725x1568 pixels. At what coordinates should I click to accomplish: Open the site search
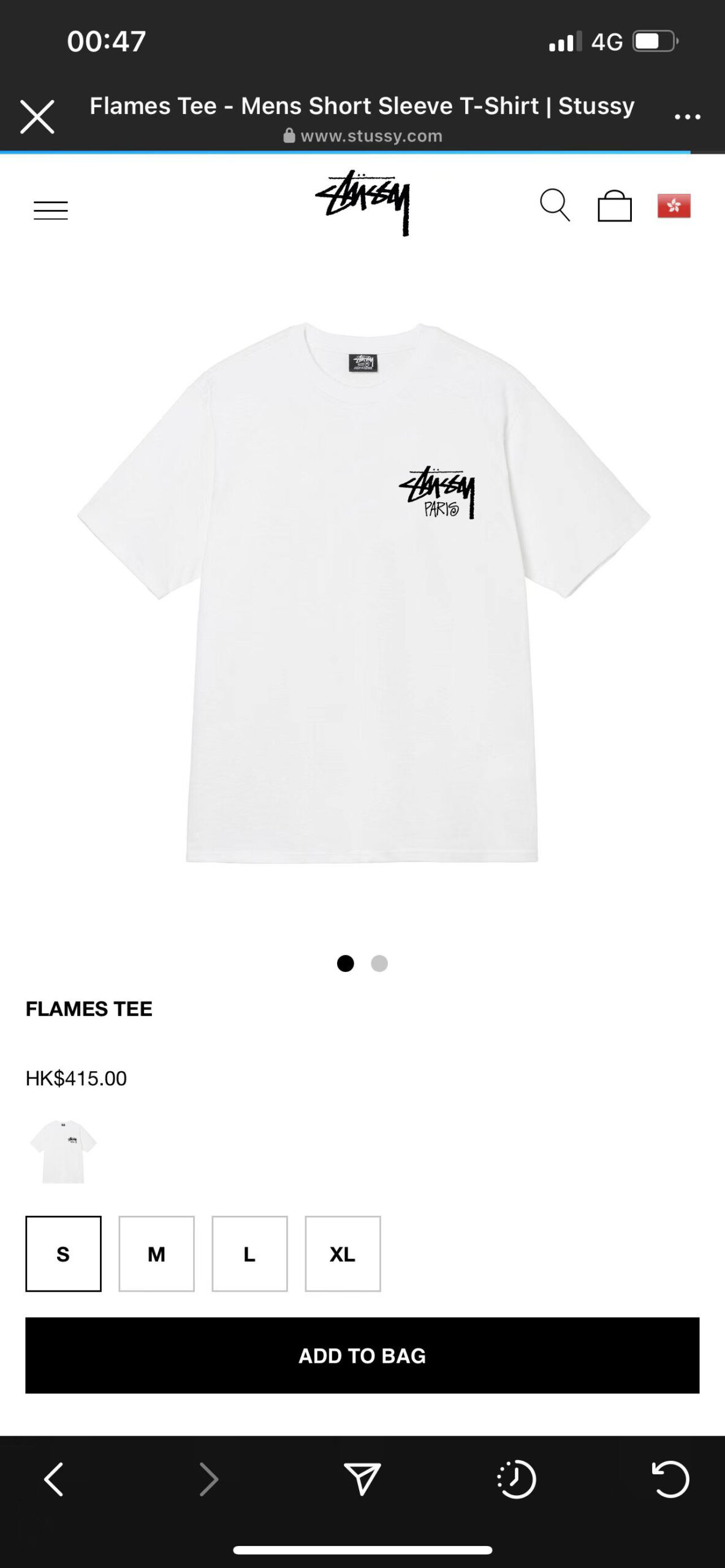[x=555, y=205]
